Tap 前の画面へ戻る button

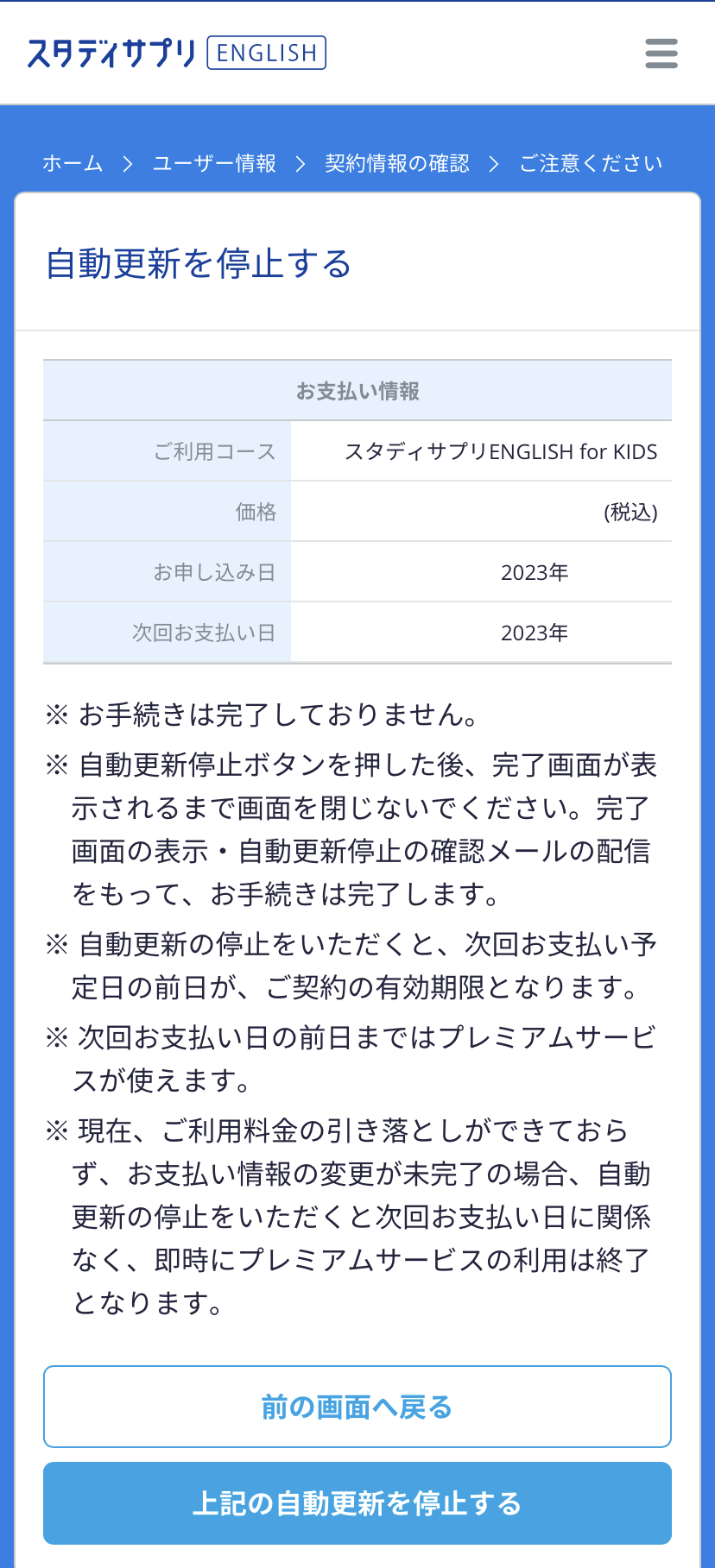tap(357, 1407)
